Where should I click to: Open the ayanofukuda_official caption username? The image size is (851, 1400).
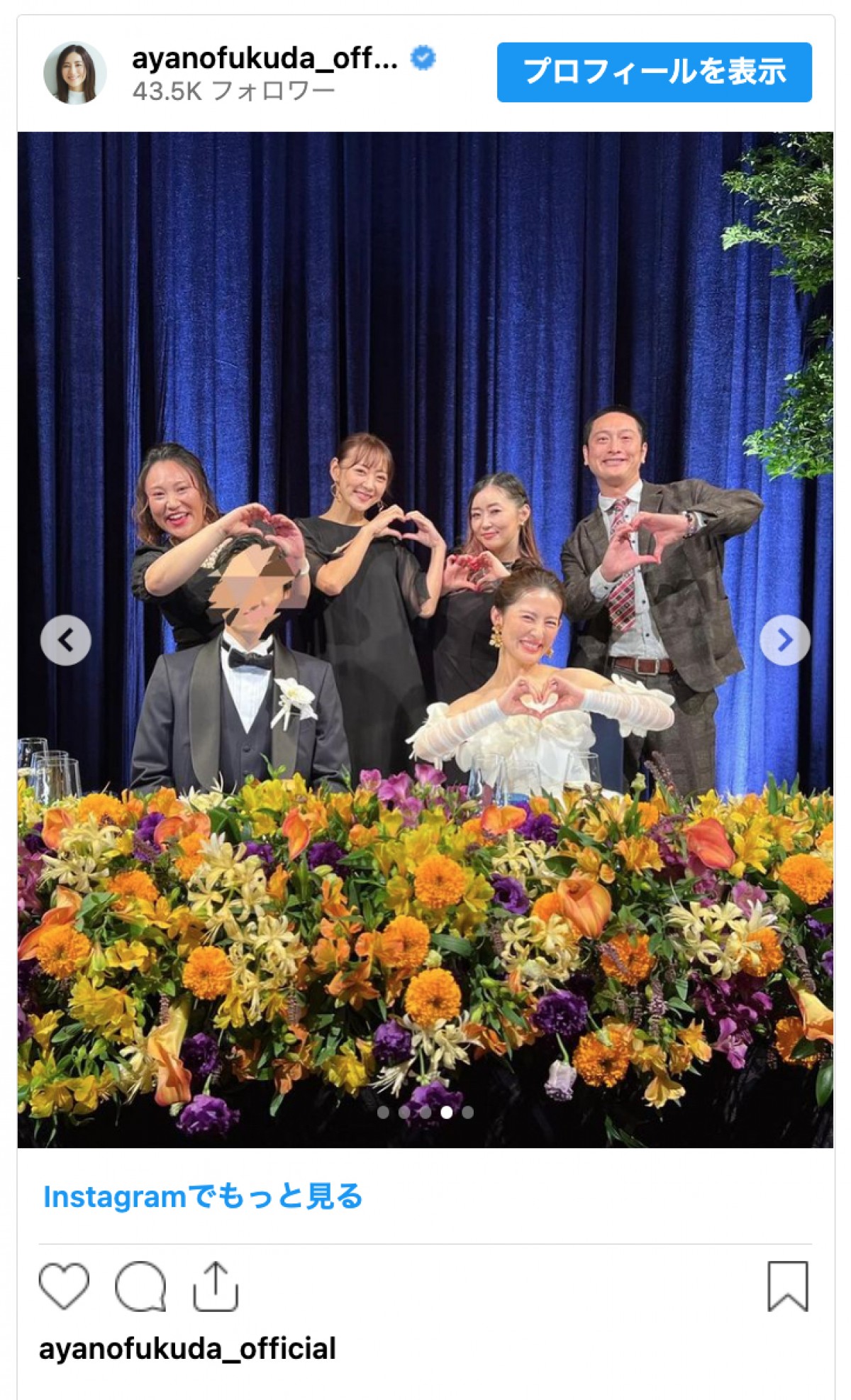coord(187,1349)
